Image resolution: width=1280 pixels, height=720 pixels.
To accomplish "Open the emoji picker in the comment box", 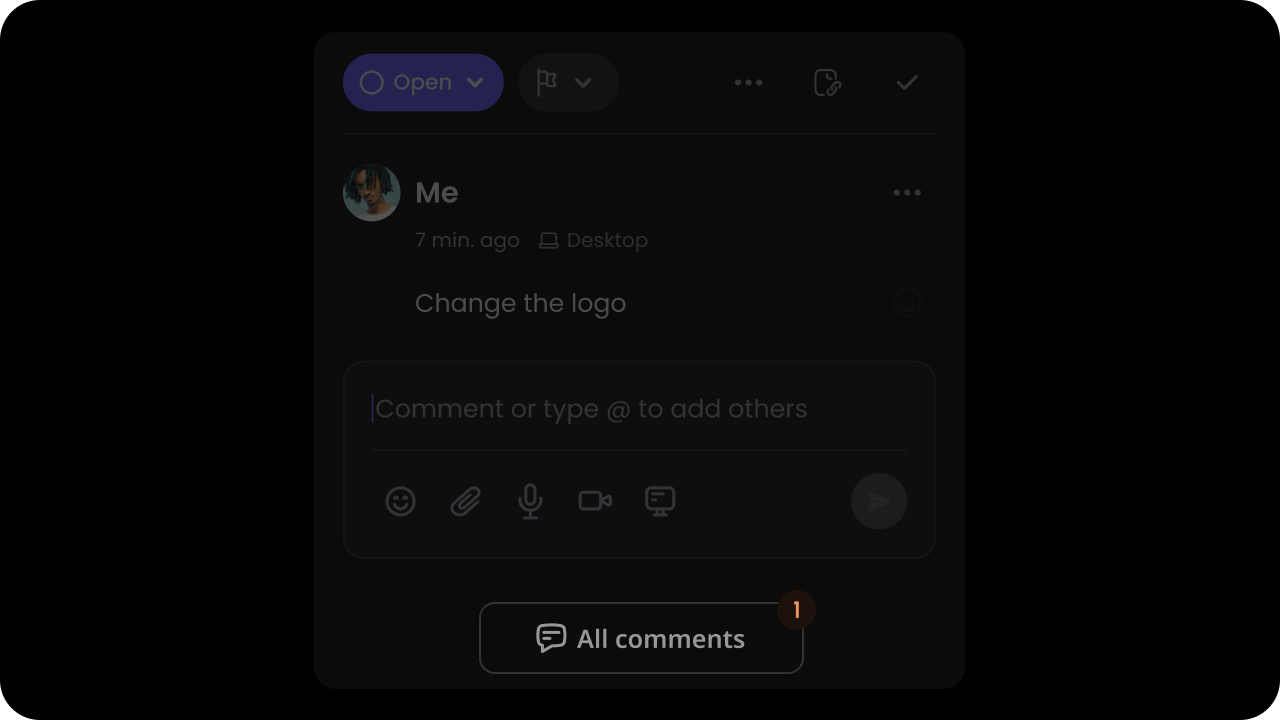I will 400,501.
